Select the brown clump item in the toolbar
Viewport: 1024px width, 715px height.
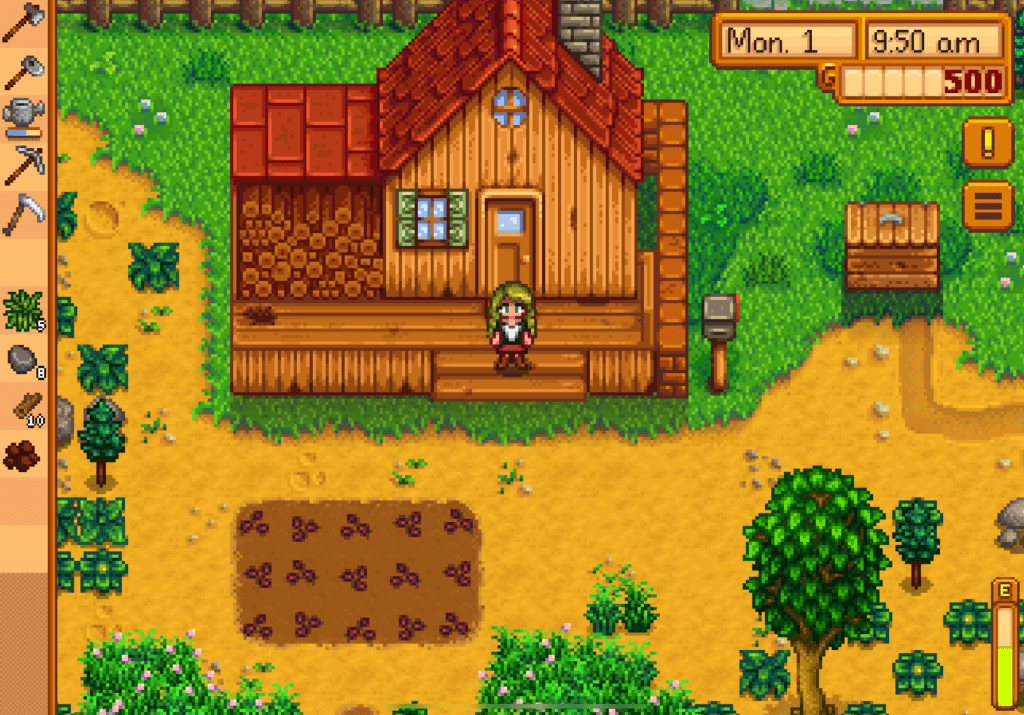[x=22, y=455]
